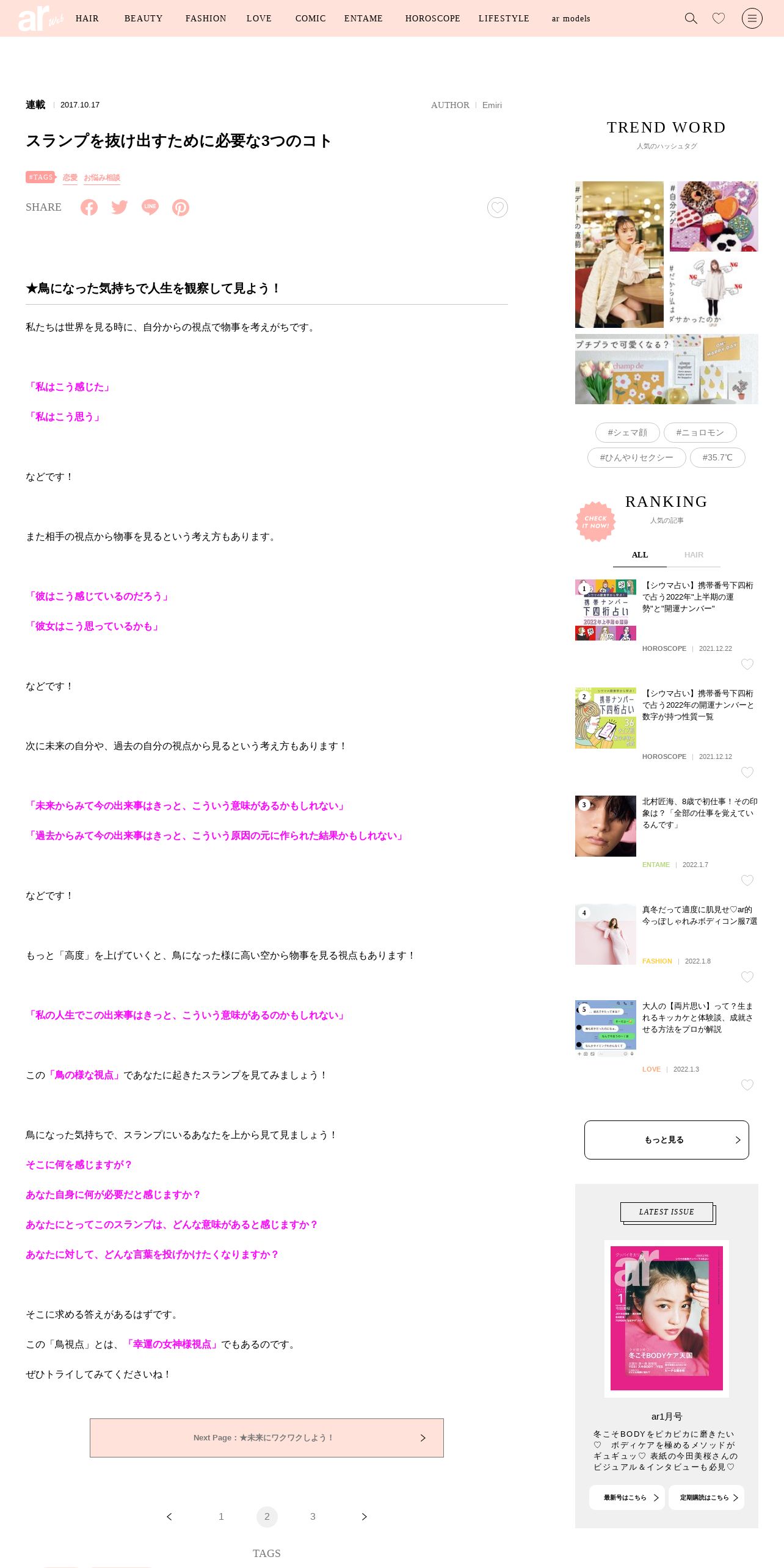Screen dimensions: 784x1568
Task: Open 定期購読はこちら subscription link
Action: tap(706, 1498)
